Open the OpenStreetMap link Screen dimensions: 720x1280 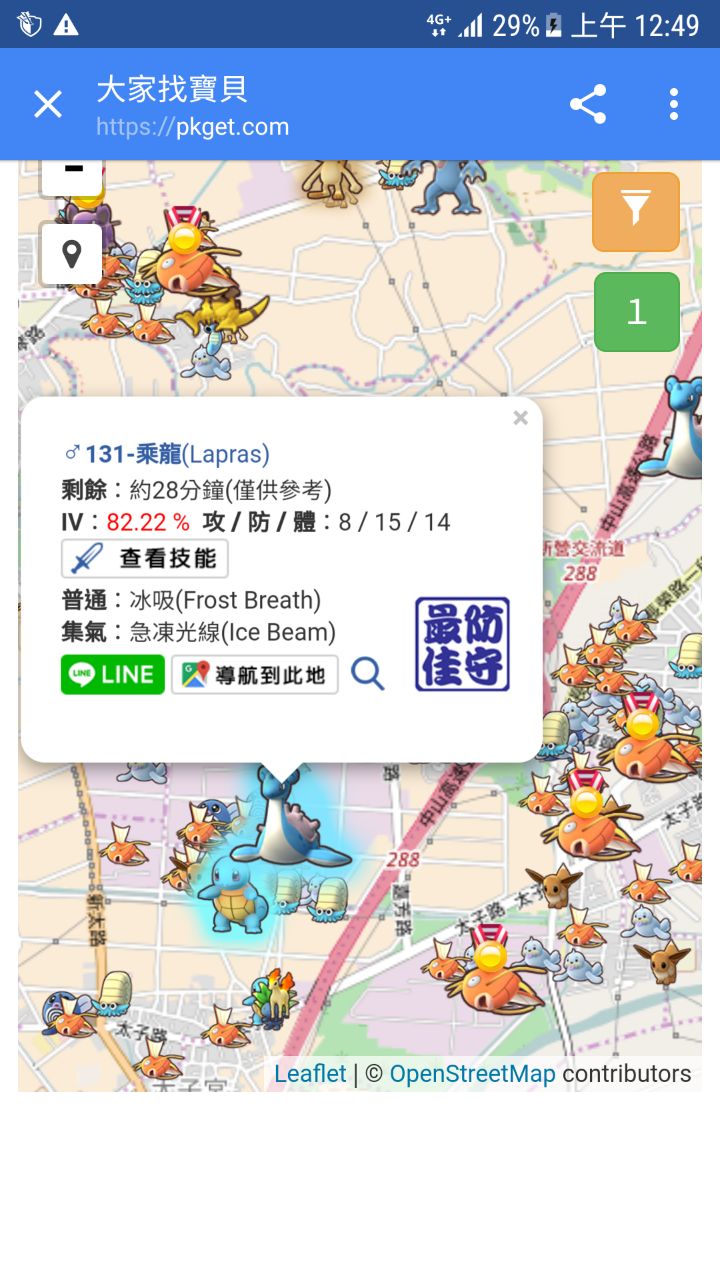point(472,1074)
